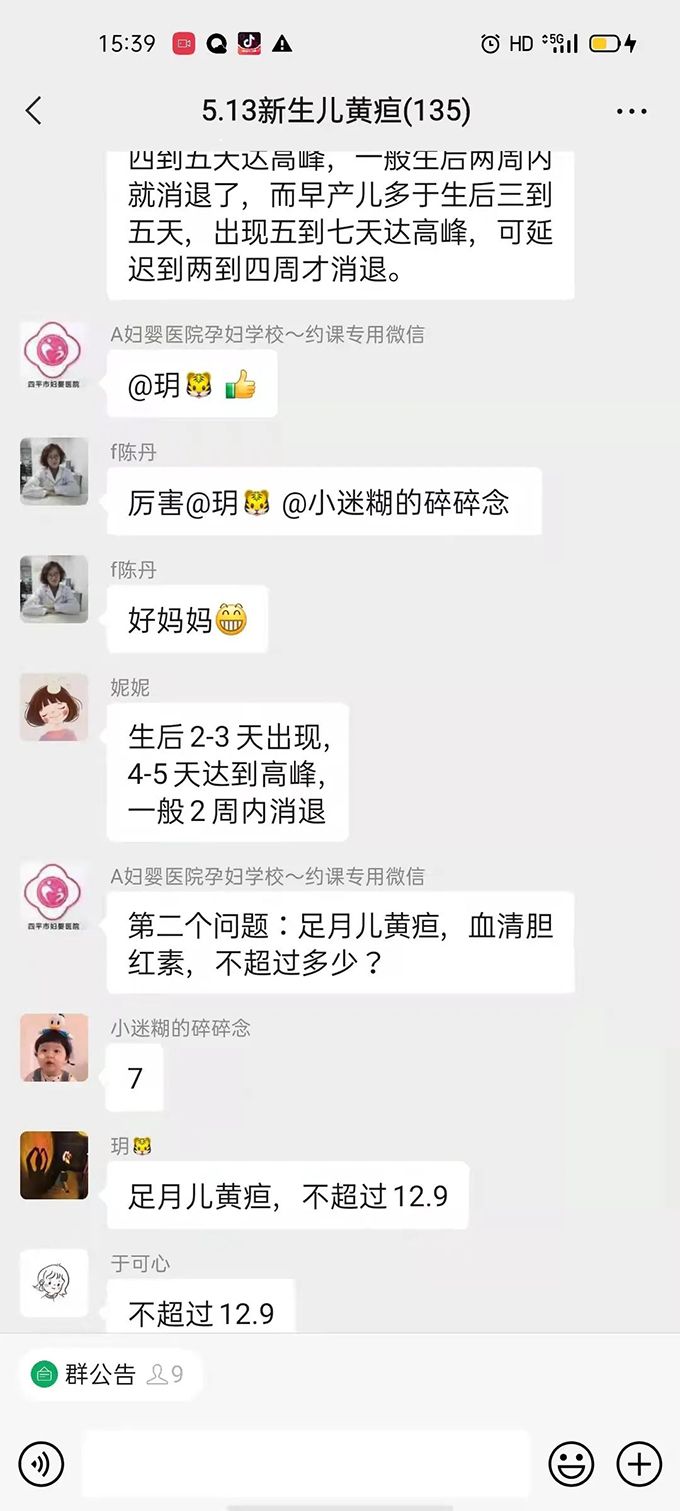Focus the message text field
Viewport: 680px width, 1511px height.
[x=305, y=1464]
